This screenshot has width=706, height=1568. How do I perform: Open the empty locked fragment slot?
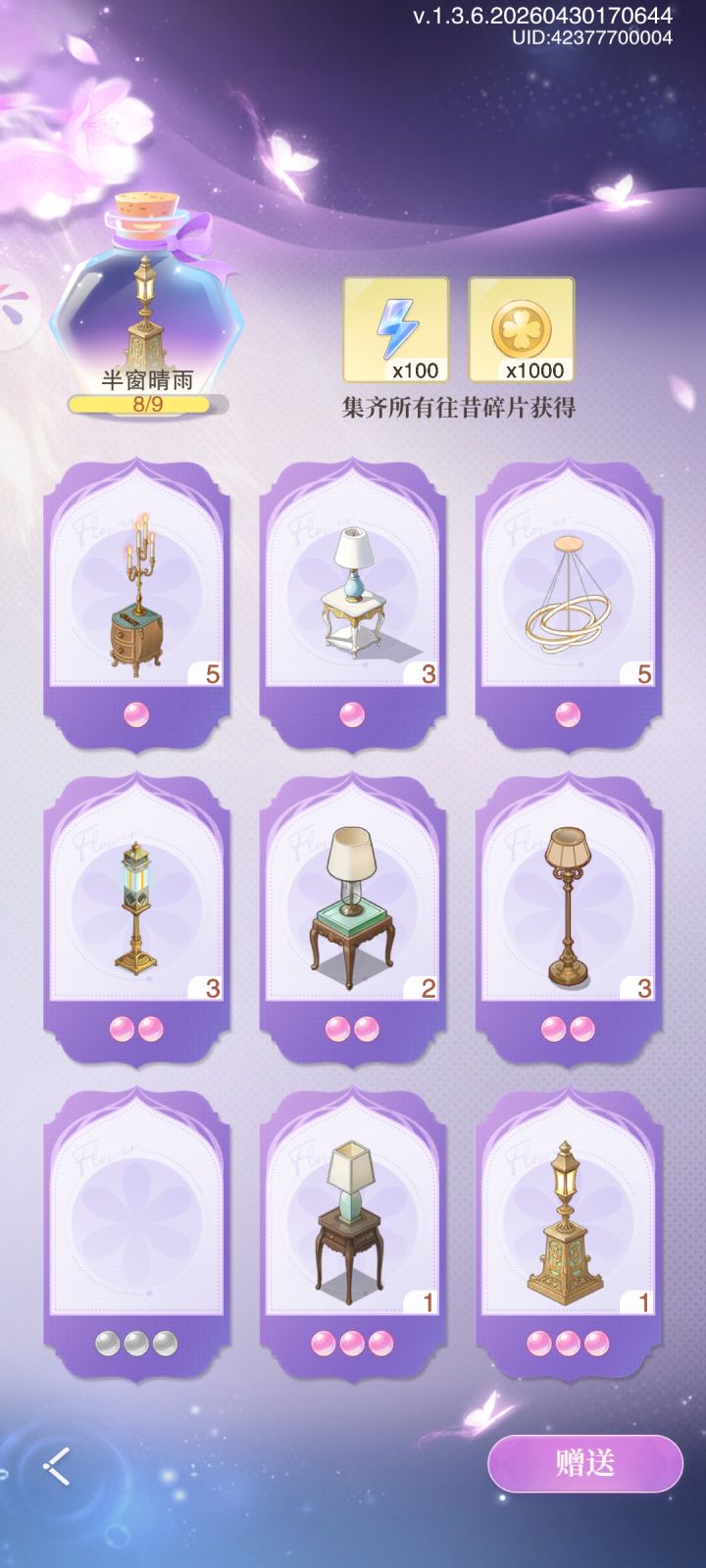tap(137, 1205)
